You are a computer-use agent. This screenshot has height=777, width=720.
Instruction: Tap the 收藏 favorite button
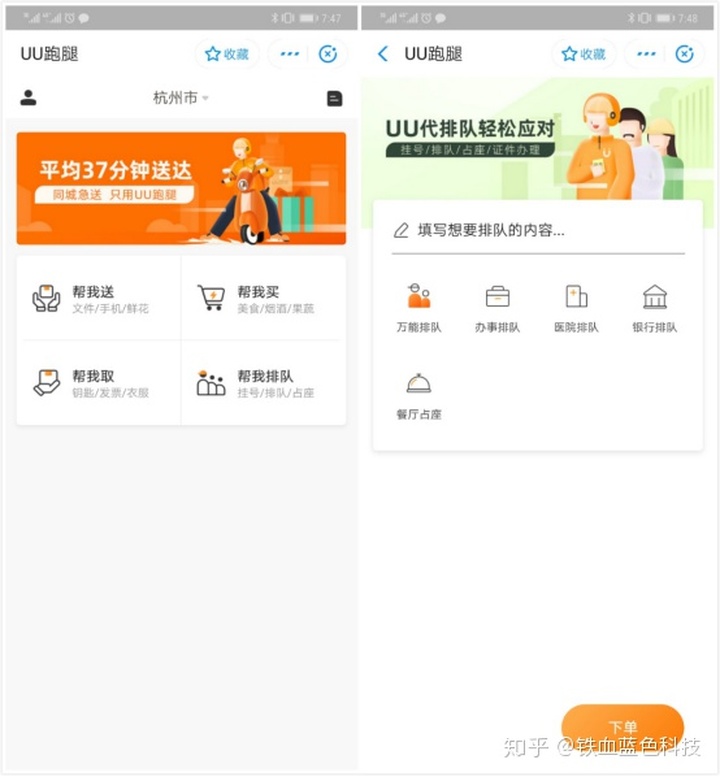tap(227, 54)
